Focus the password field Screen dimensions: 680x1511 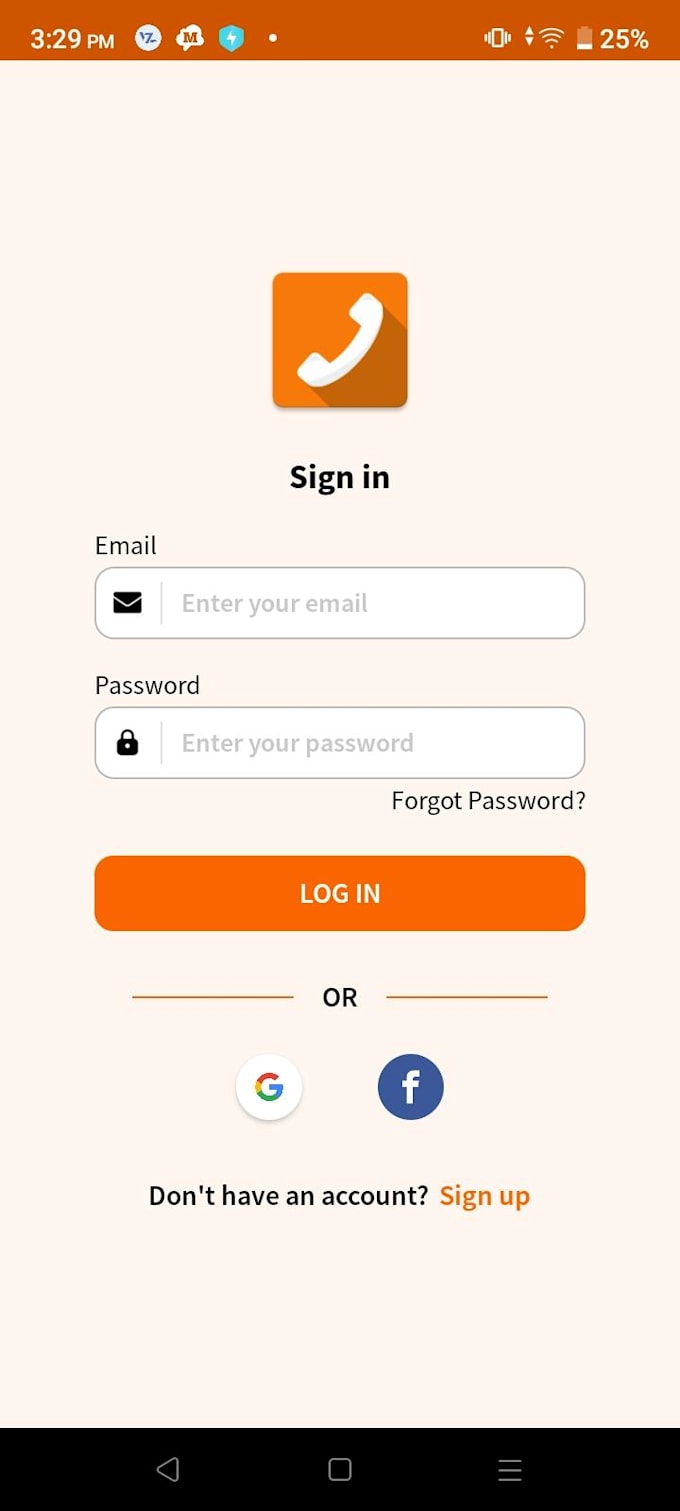pyautogui.click(x=370, y=743)
